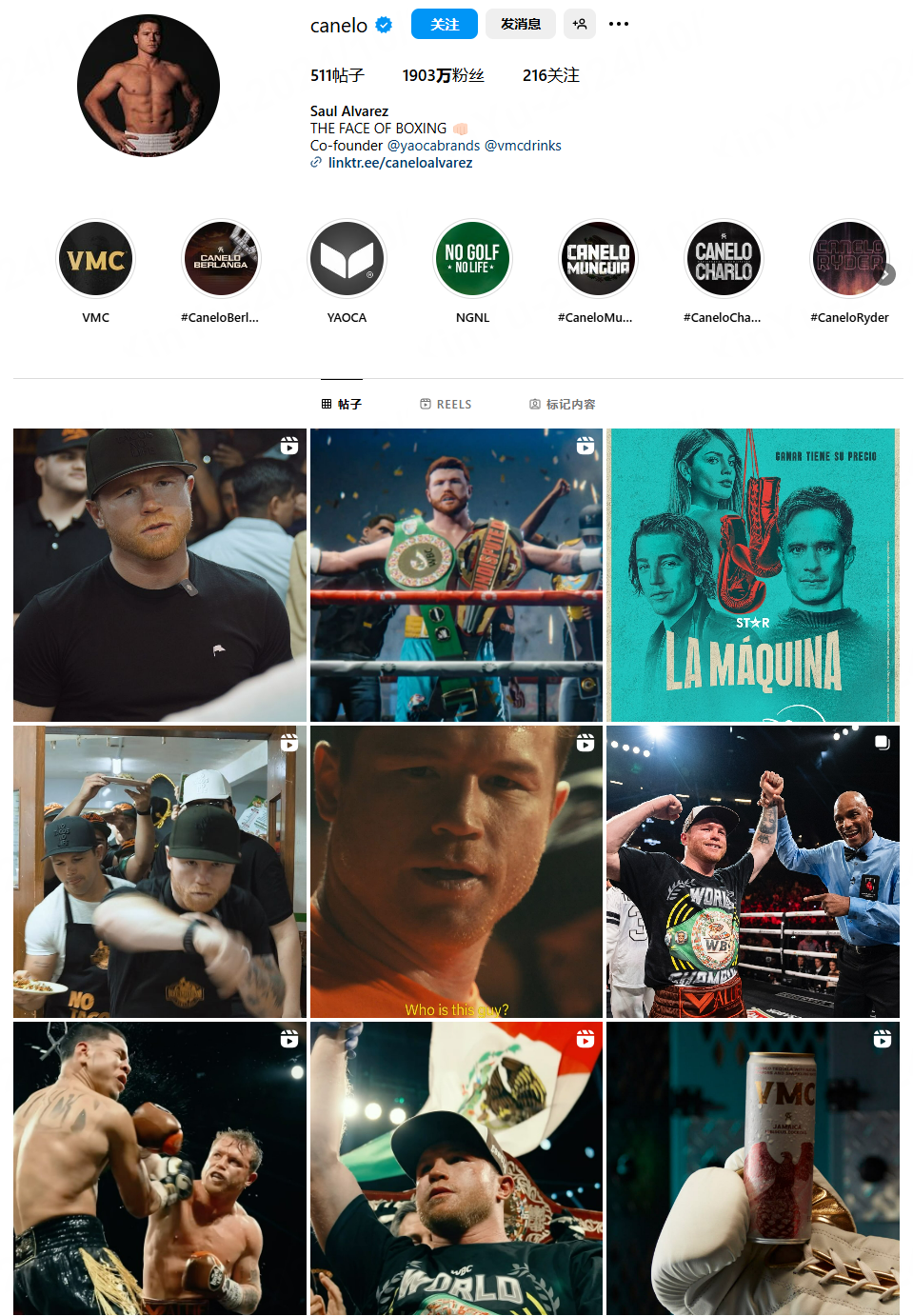Open the three-dot options menu
913x1316 pixels.
pos(619,25)
